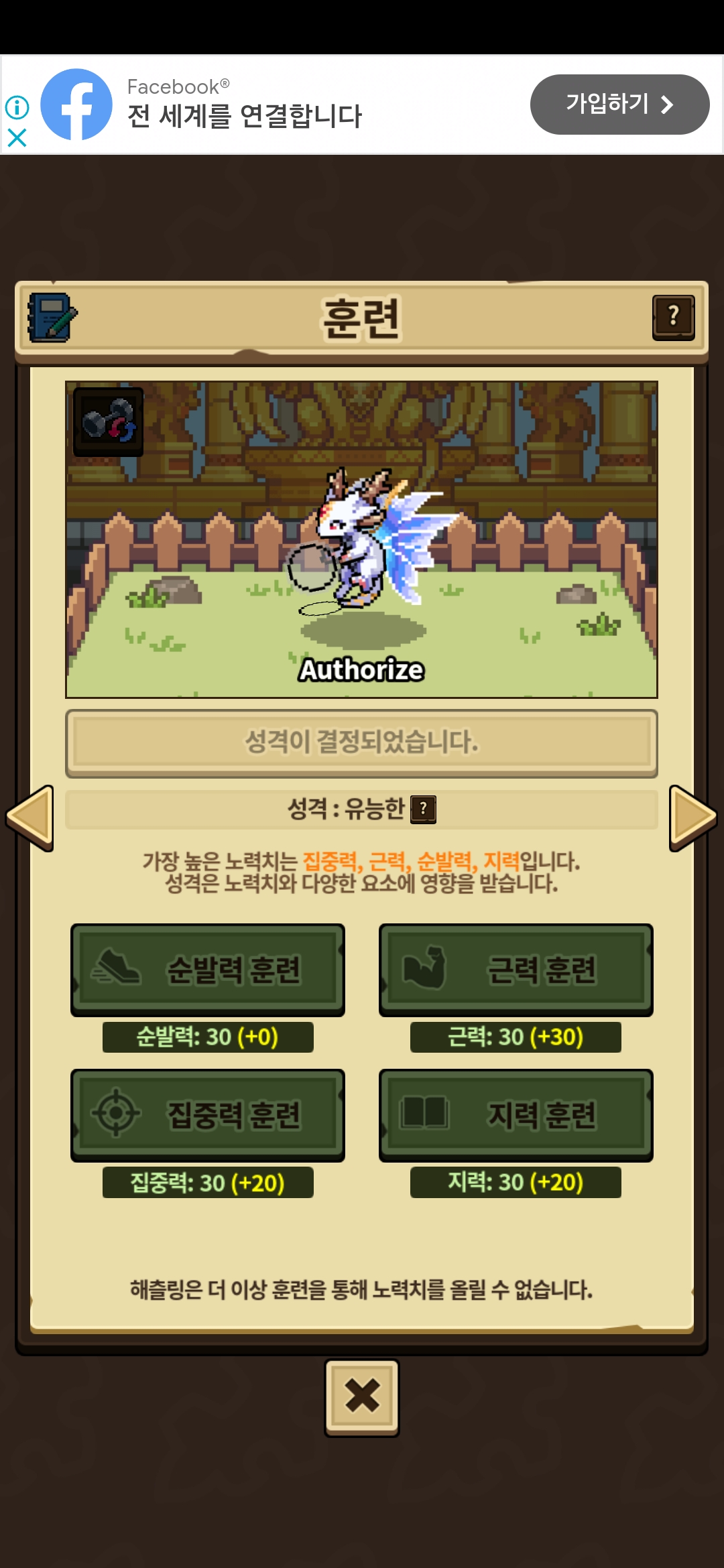Open the training notebook icon

52,318
